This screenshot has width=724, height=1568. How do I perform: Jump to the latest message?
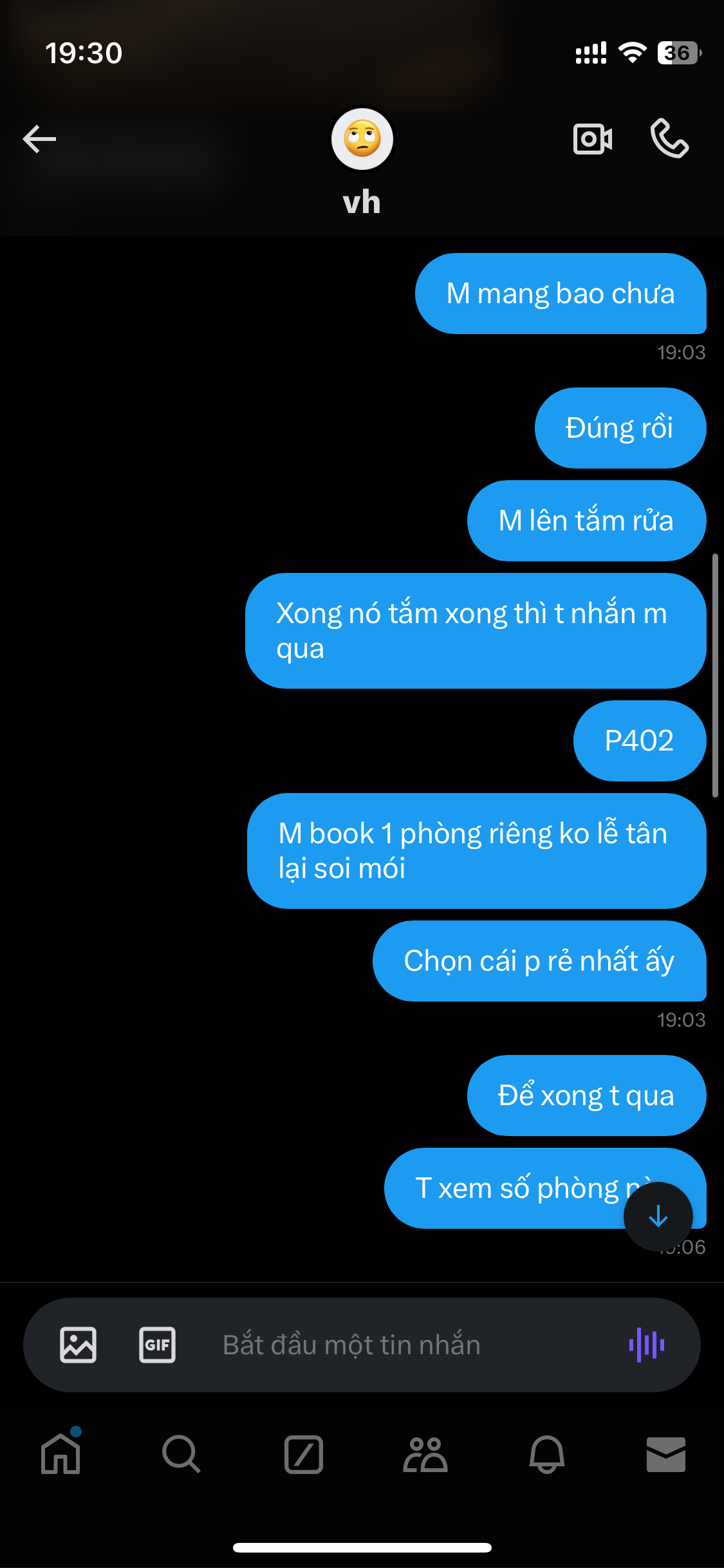click(x=658, y=1217)
